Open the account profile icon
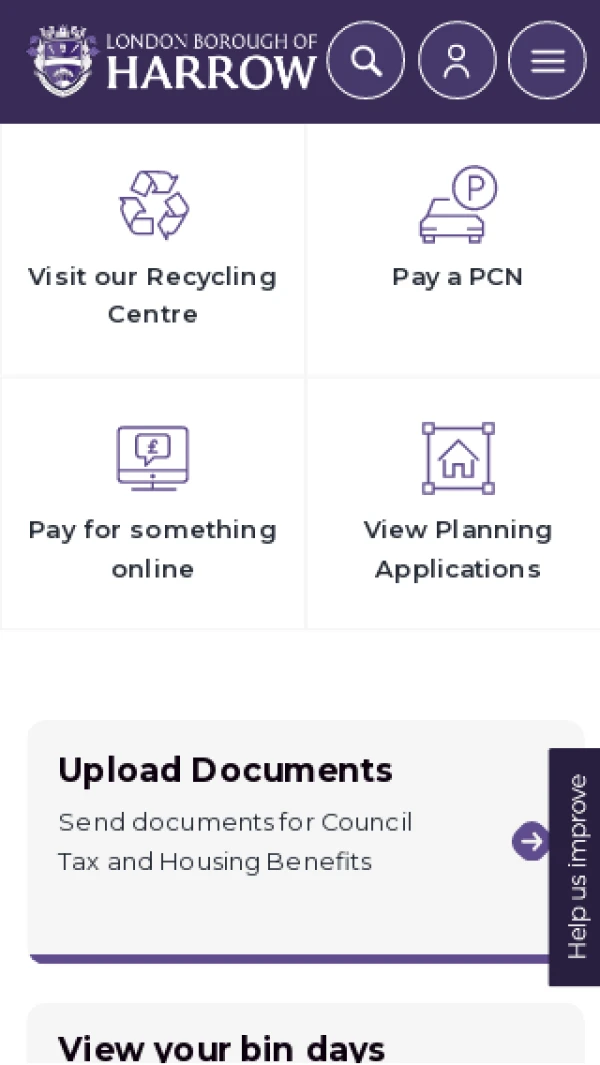 457,61
